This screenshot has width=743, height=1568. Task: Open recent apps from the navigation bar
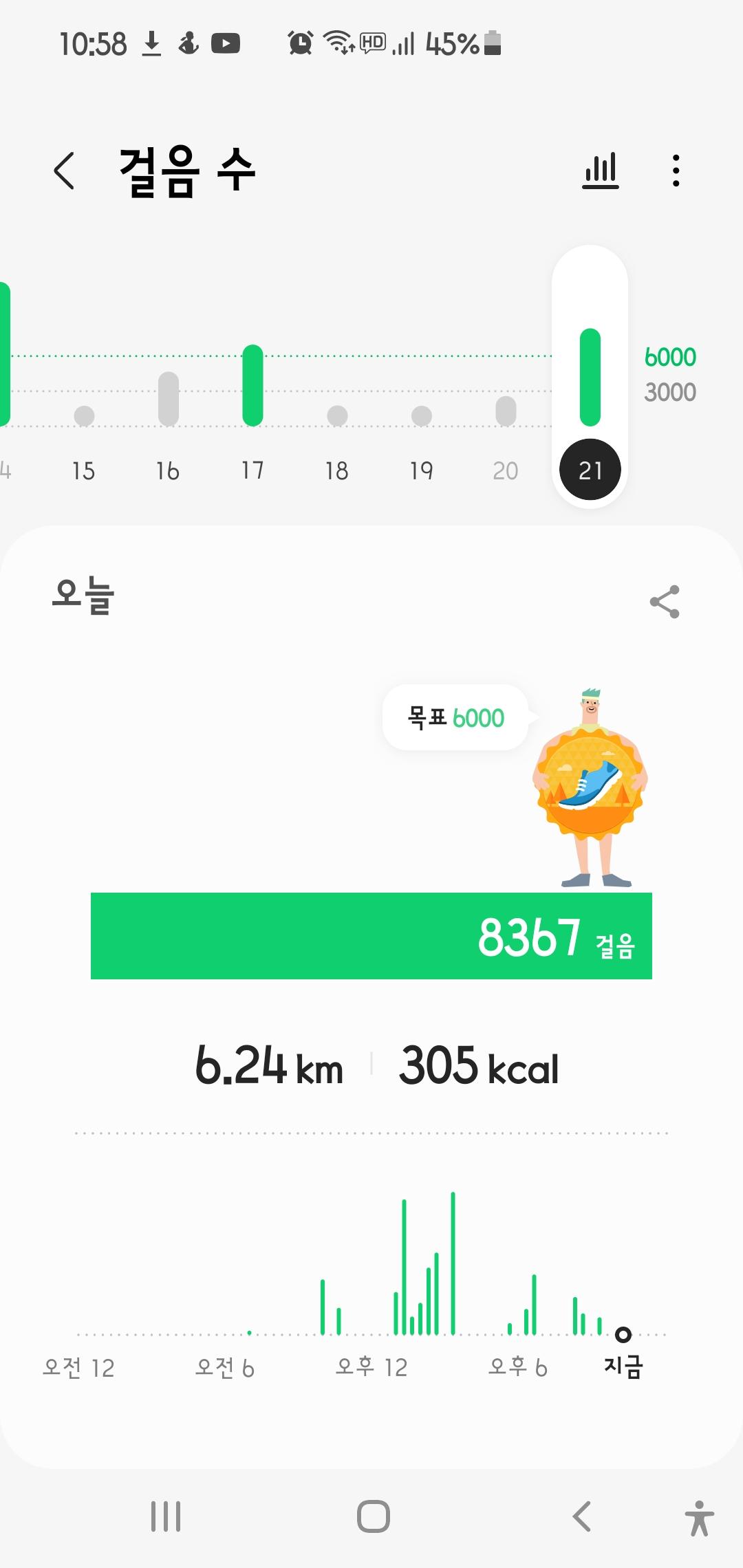[x=166, y=1516]
